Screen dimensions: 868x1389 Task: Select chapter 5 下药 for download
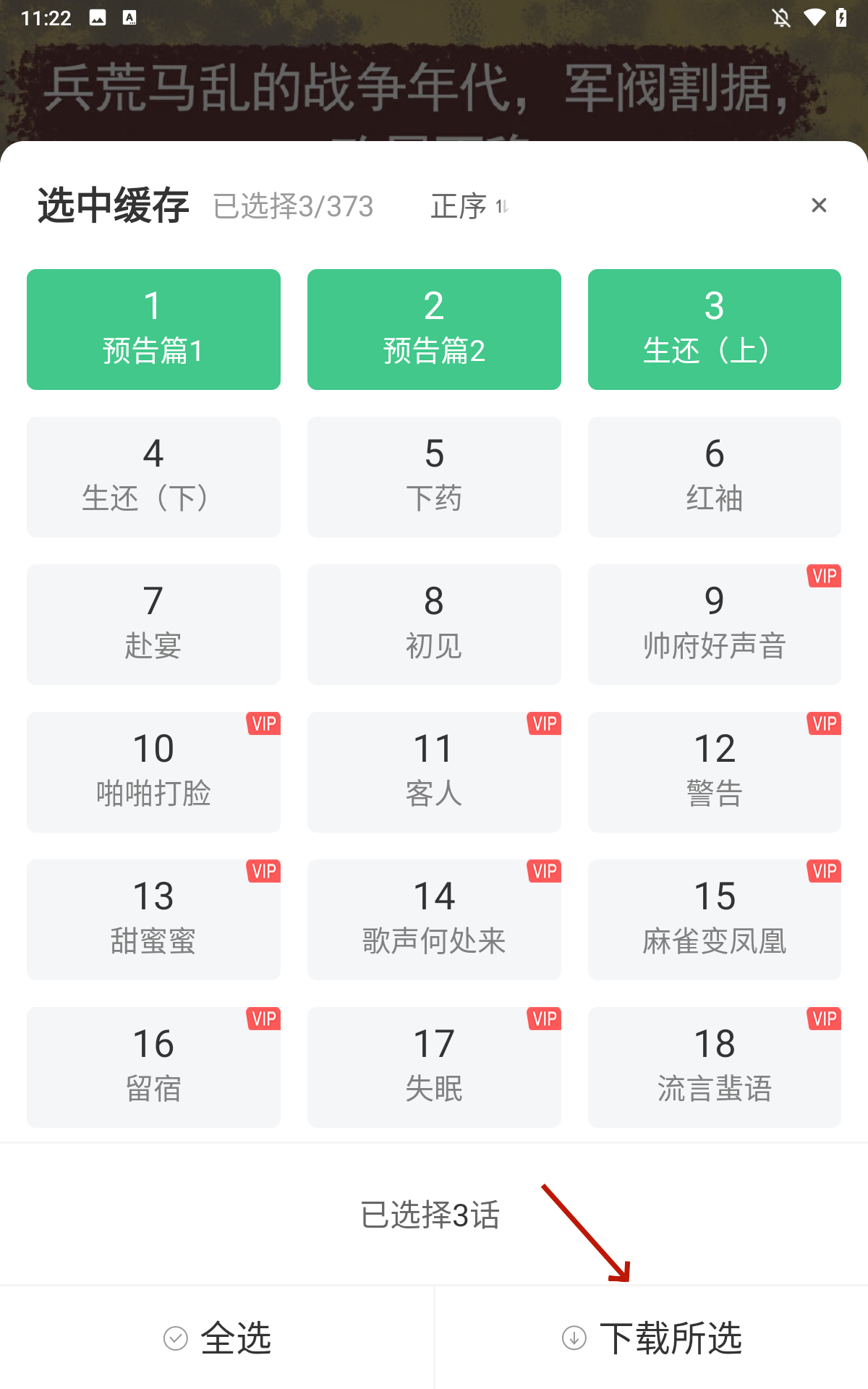[433, 477]
